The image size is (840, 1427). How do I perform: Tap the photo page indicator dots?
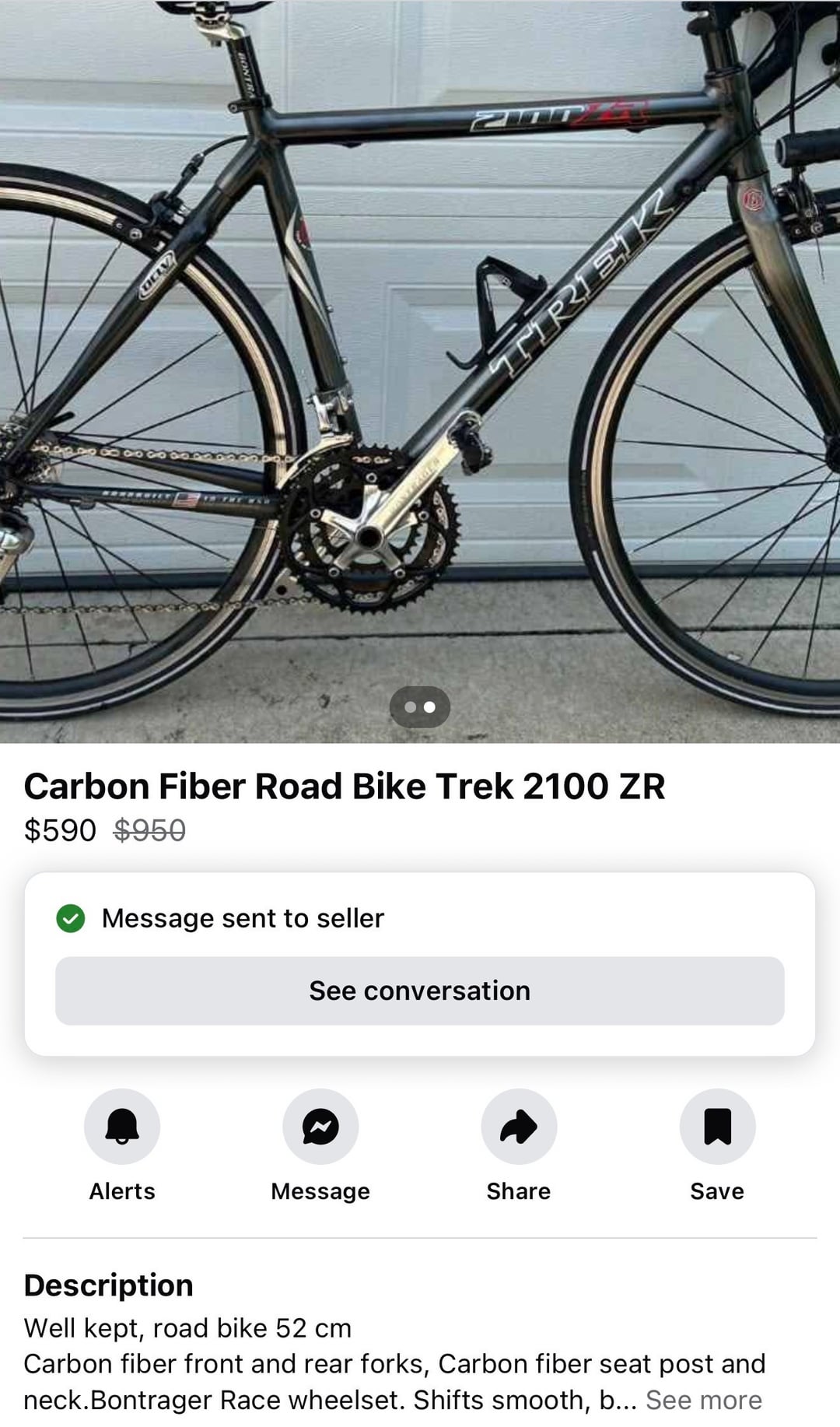click(x=420, y=707)
